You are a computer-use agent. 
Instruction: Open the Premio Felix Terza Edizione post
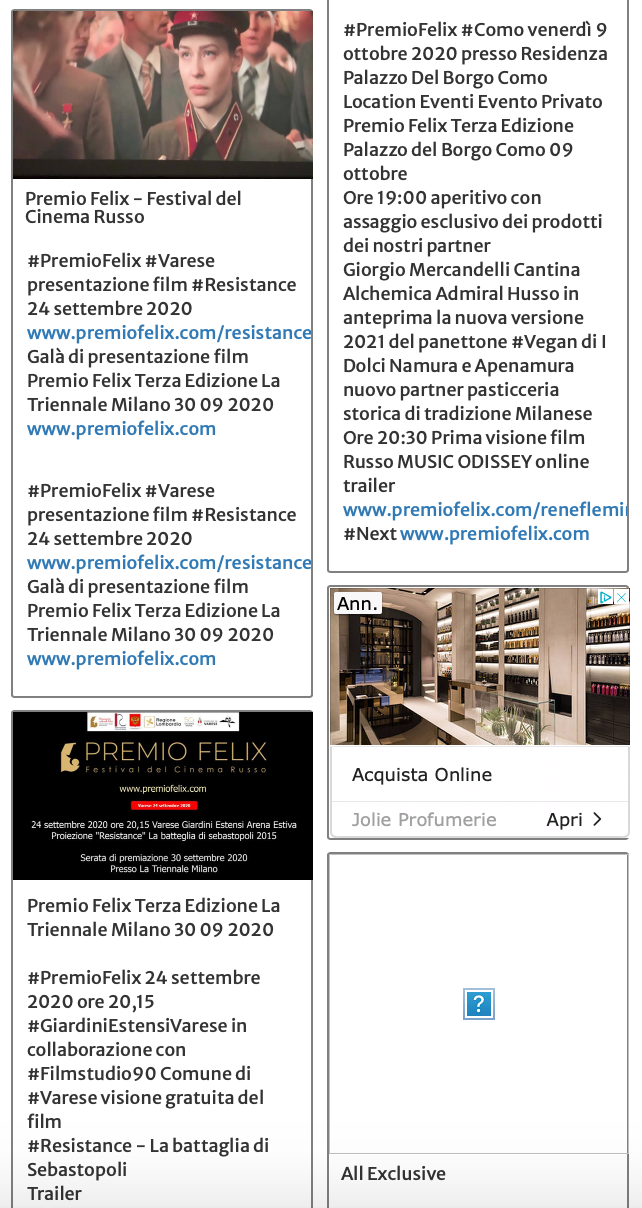pos(153,917)
